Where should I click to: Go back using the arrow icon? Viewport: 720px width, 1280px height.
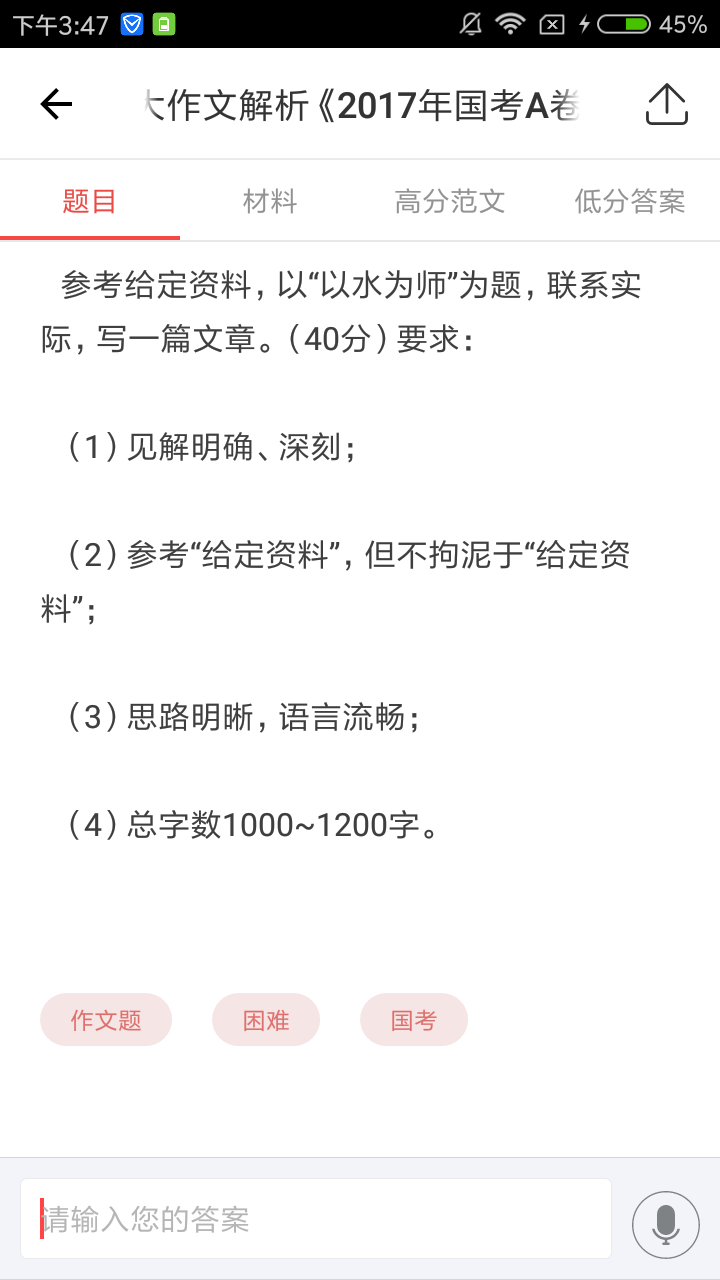coord(56,104)
